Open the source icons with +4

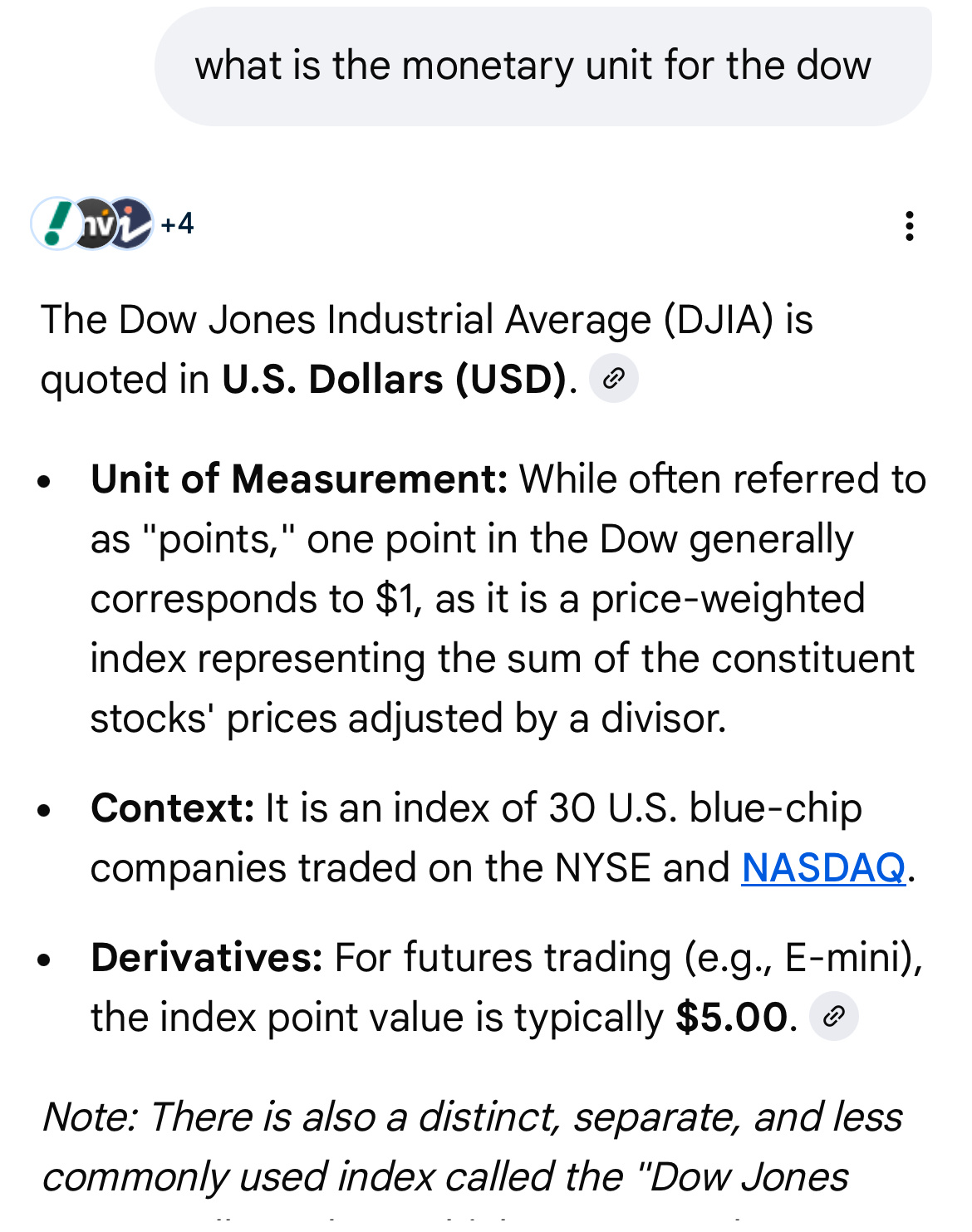pyautogui.click(x=112, y=223)
